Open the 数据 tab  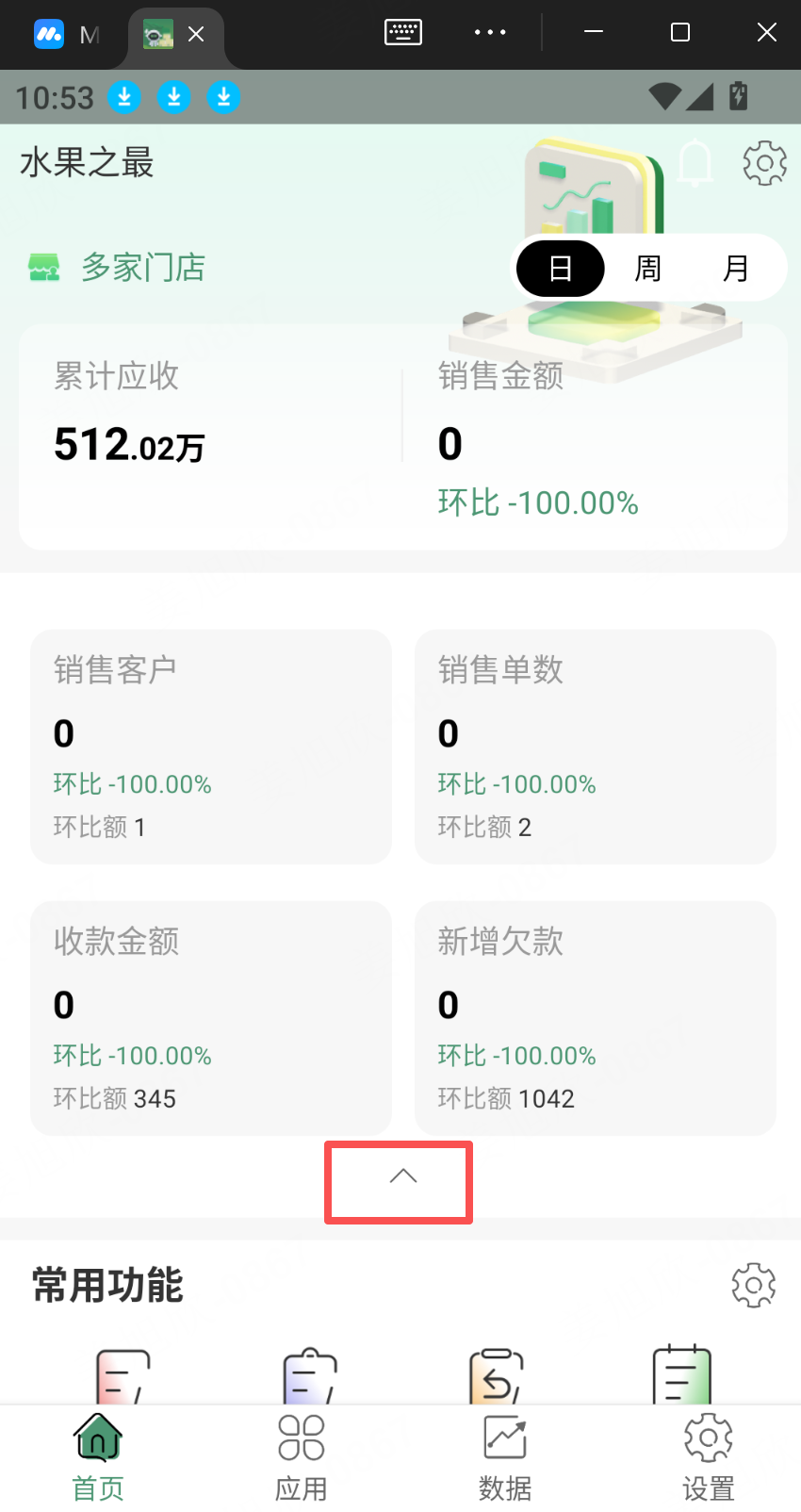[x=505, y=1457]
